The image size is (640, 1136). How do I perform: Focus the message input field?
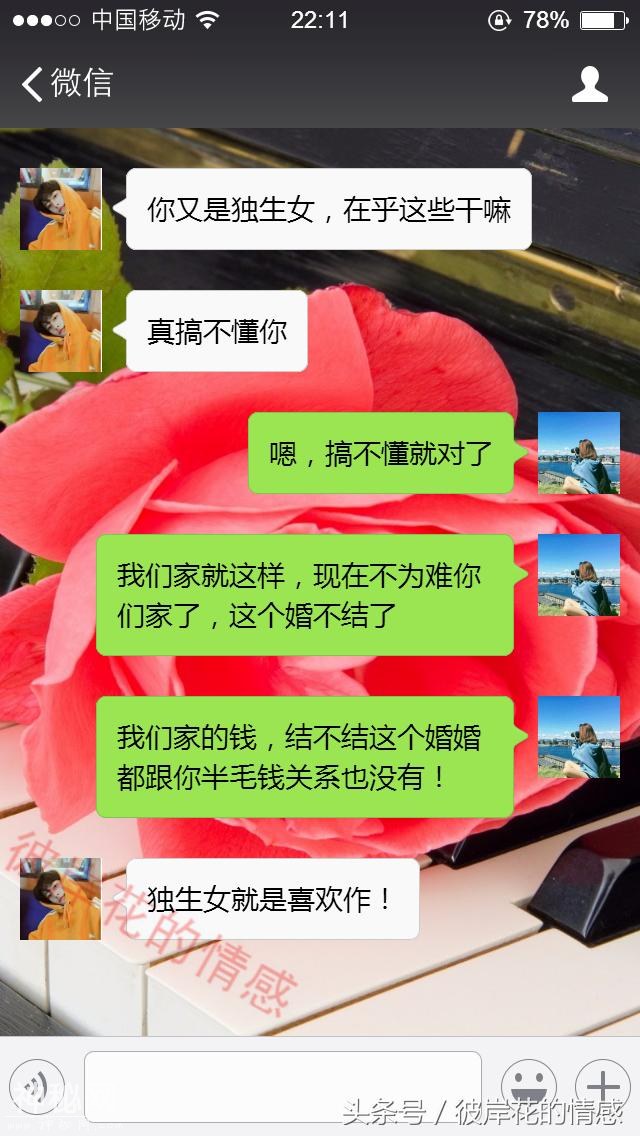coord(282,1086)
